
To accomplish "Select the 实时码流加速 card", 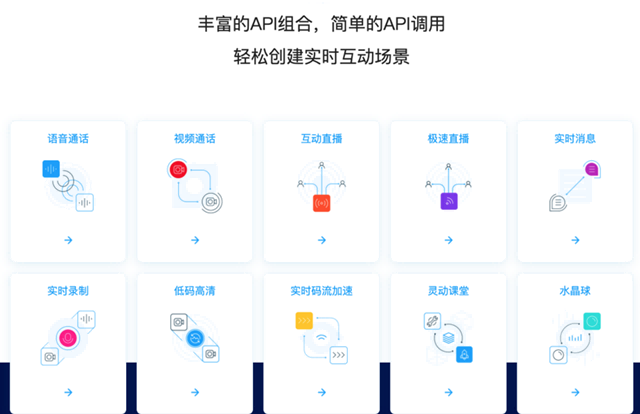I will pyautogui.click(x=321, y=342).
